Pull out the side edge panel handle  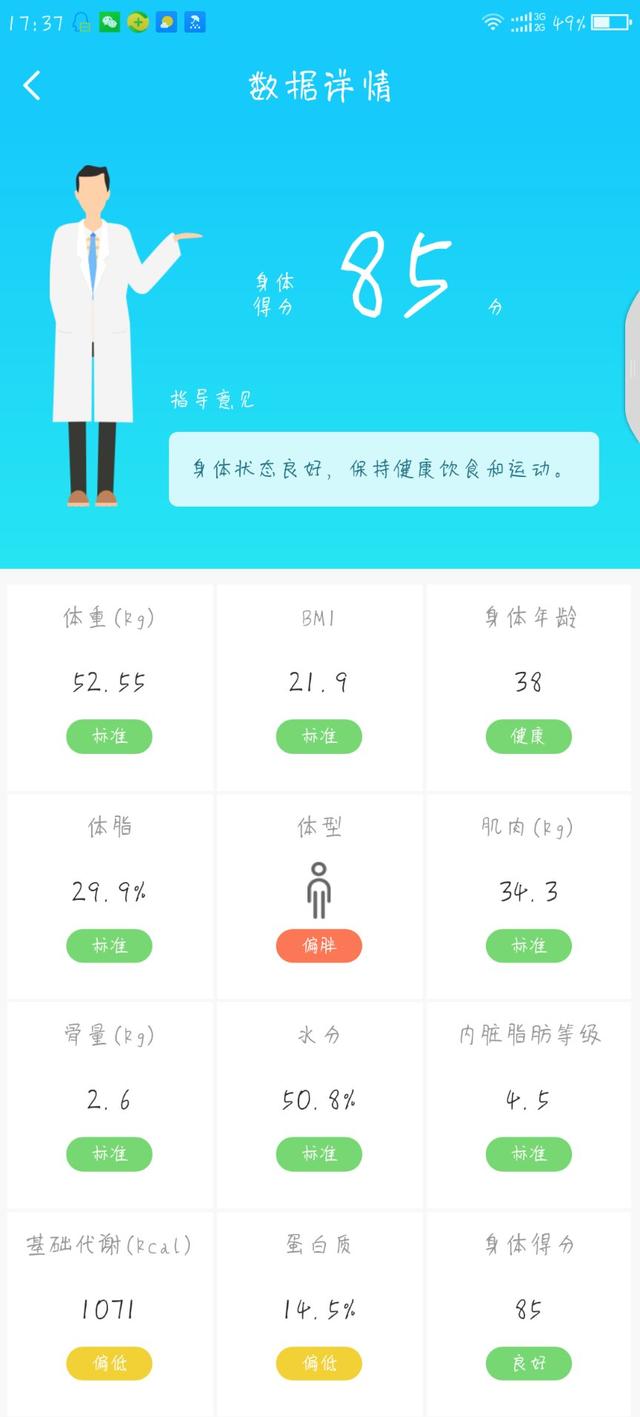(x=633, y=368)
